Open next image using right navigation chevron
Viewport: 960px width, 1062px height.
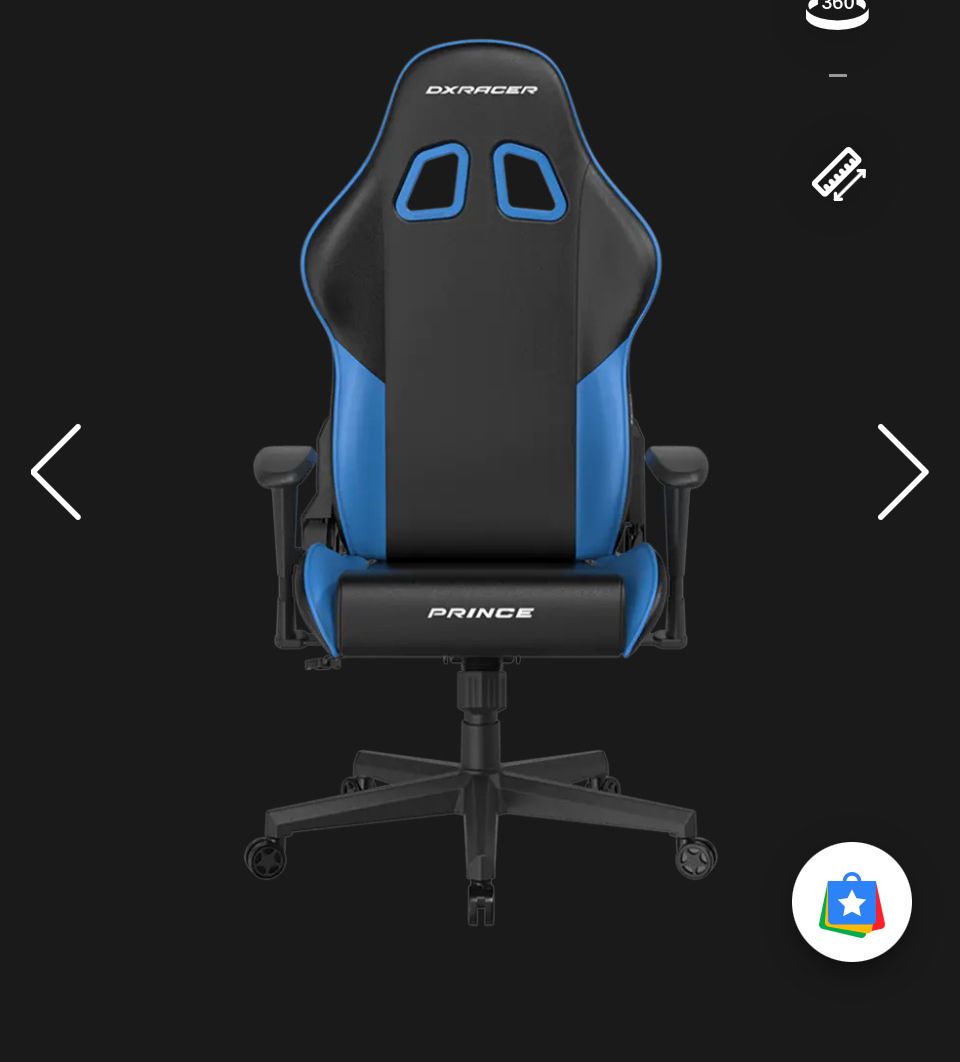click(902, 471)
